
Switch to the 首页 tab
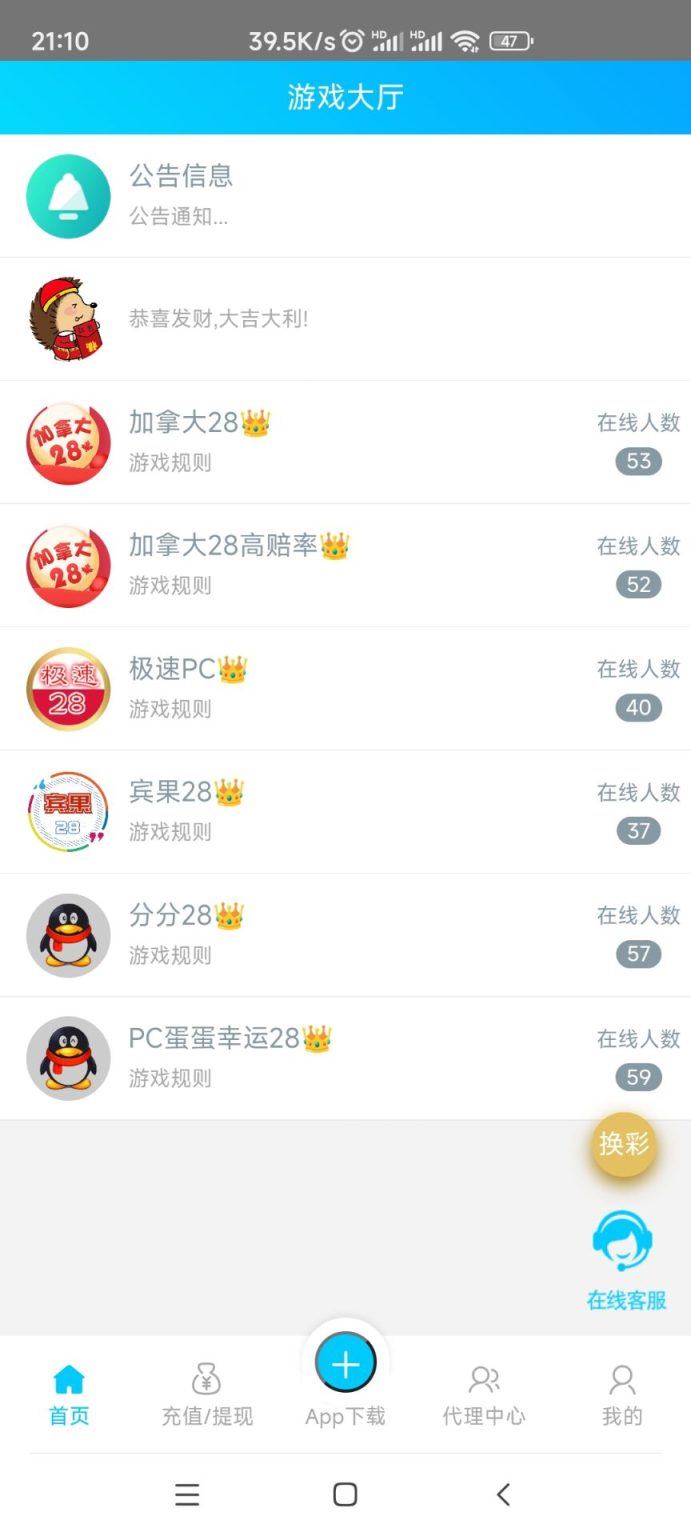click(x=69, y=1396)
